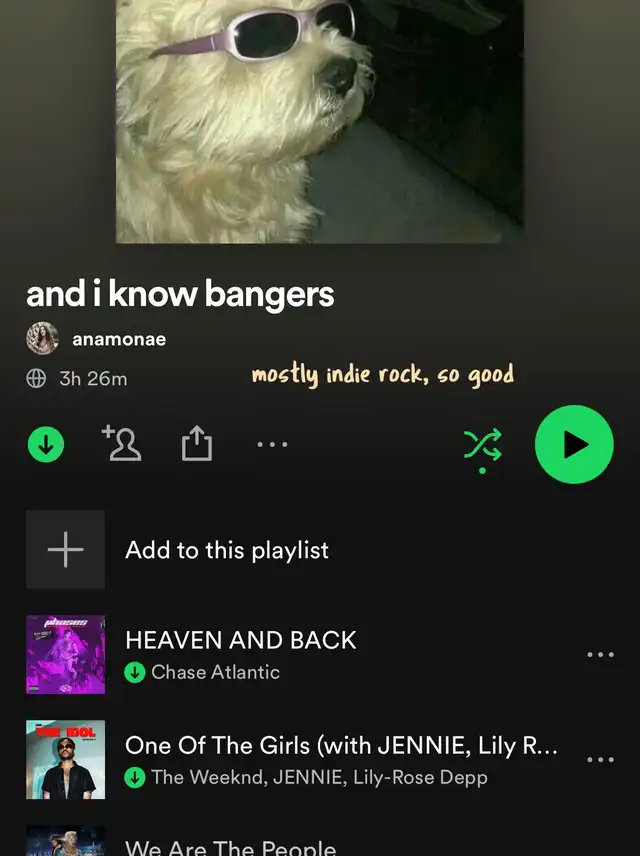Tap Add to this playlist
This screenshot has width=640, height=856.
(226, 550)
